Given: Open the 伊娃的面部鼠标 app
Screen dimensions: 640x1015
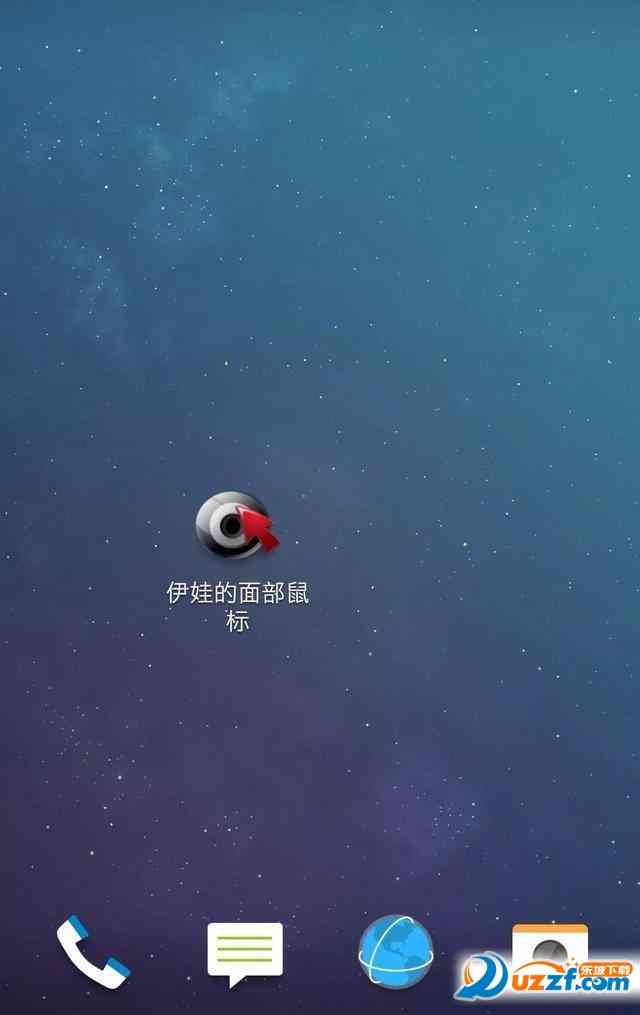Looking at the screenshot, I should click(x=237, y=525).
